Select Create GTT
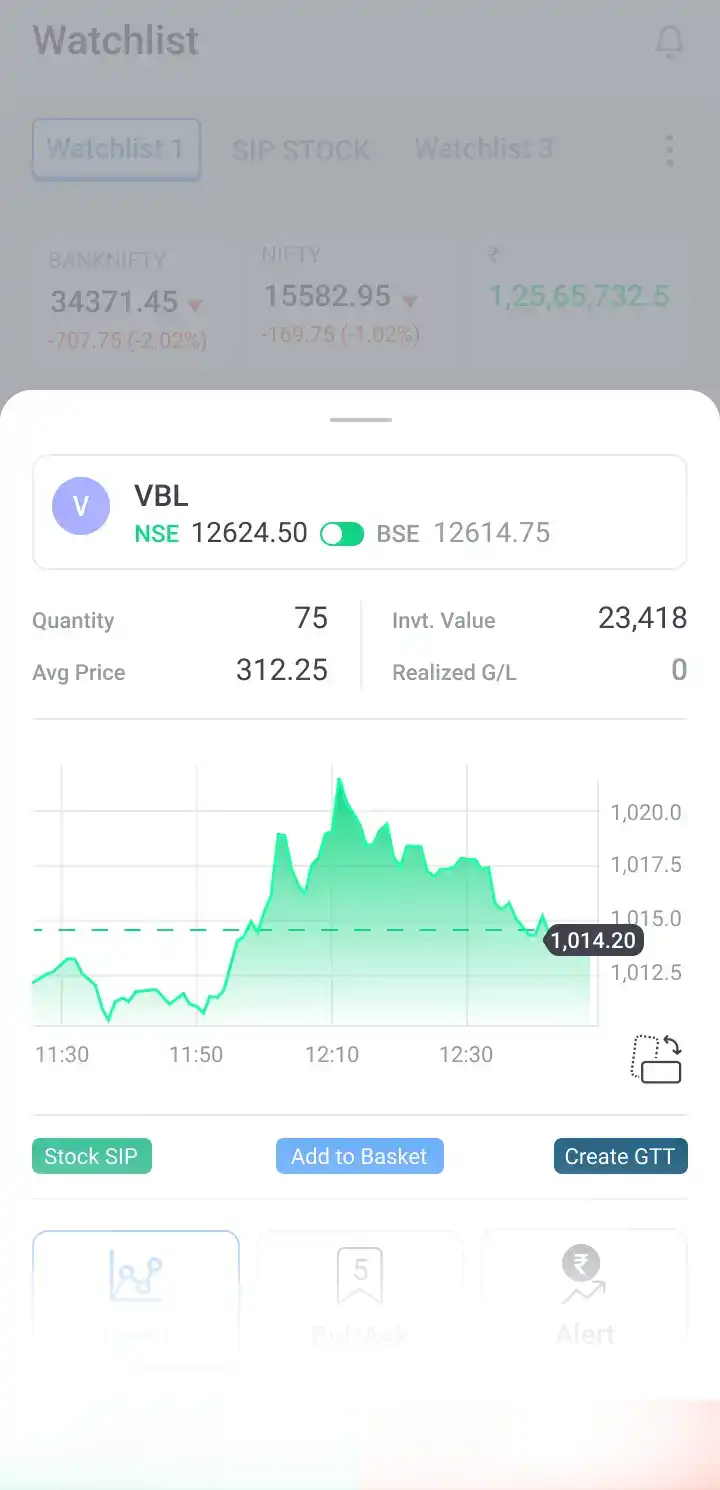720x1490 pixels. [x=620, y=1156]
